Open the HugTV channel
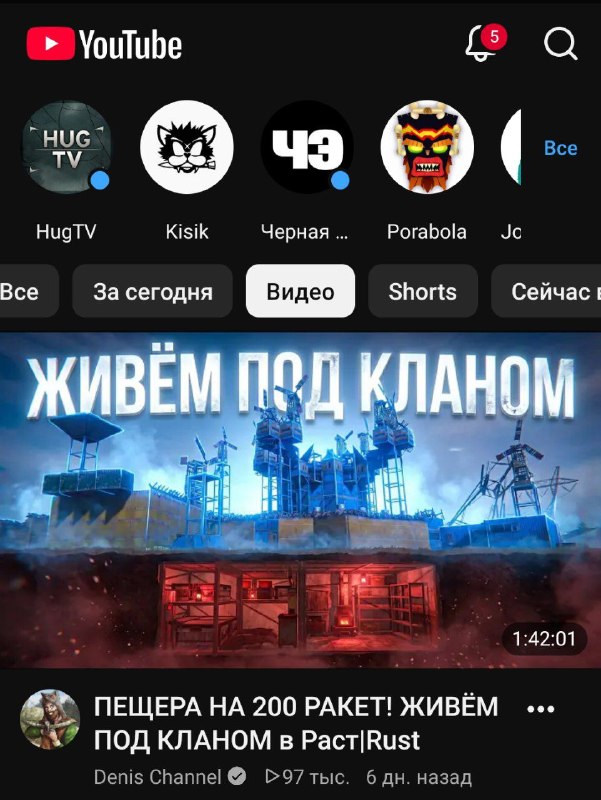This screenshot has width=601, height=800. (66, 147)
